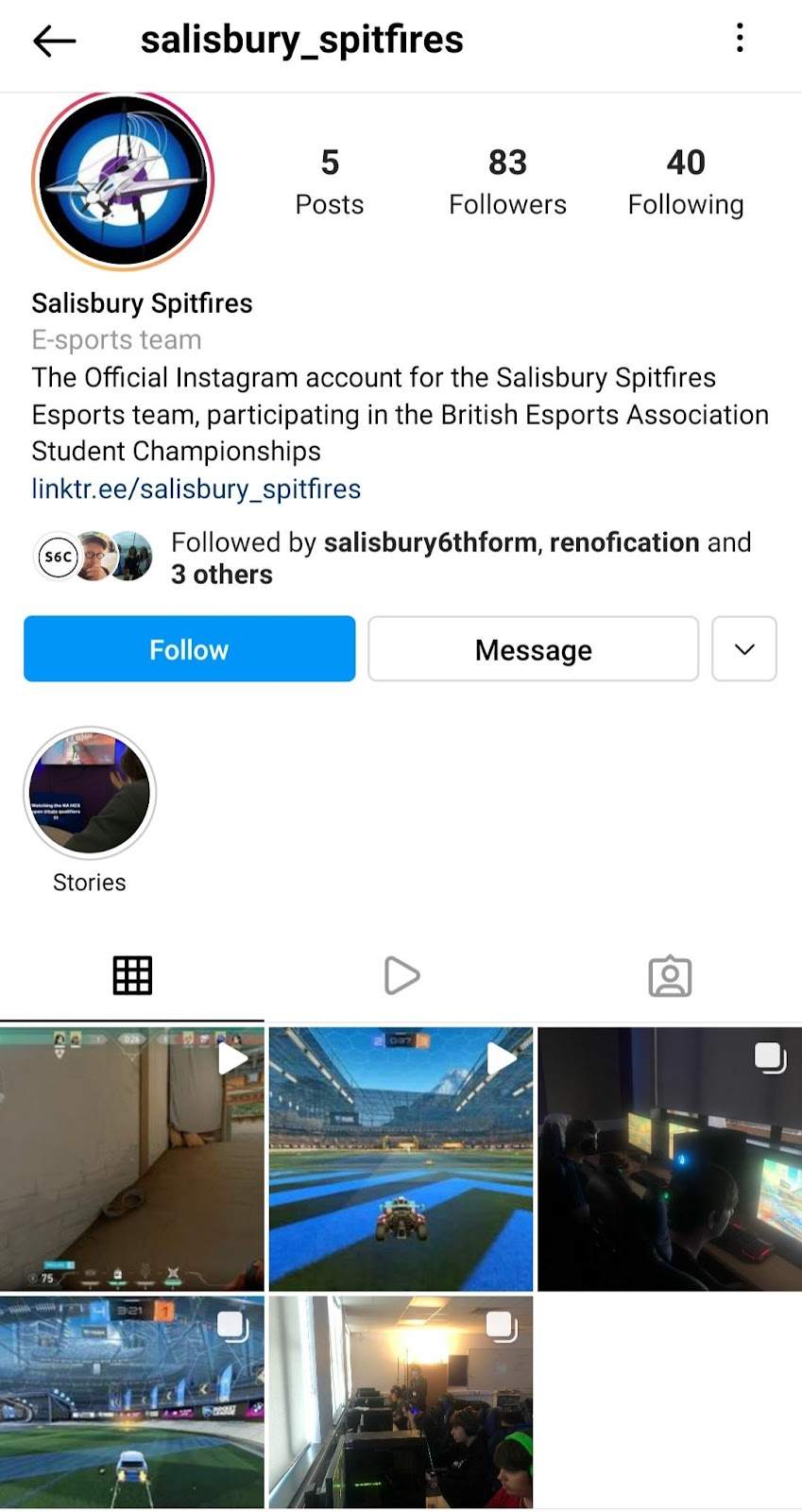Open the bright classroom gaming photo post

(401, 1401)
